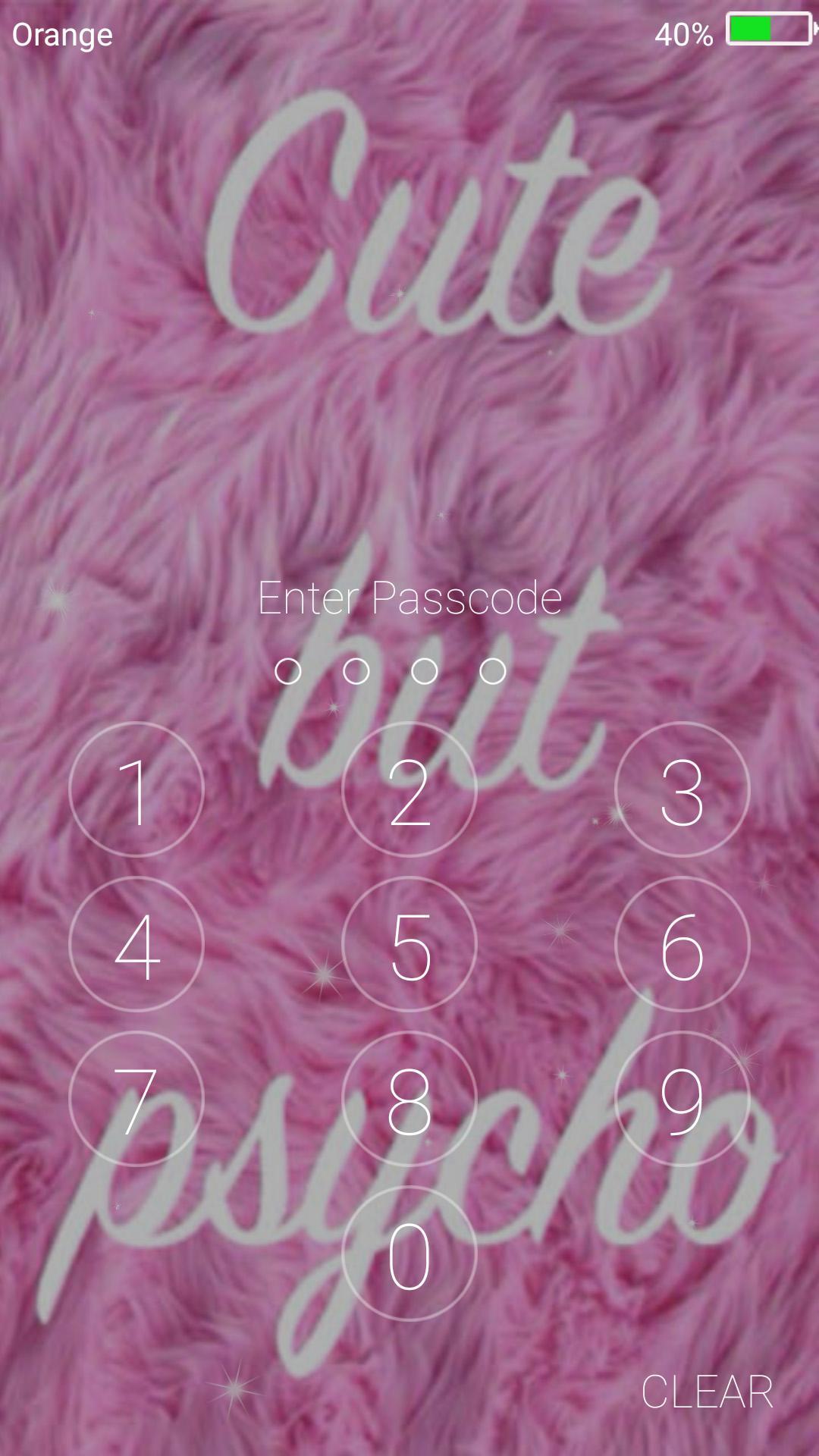Enter digit 5 on the passcode pad
Screen dimensions: 819x1456
(x=409, y=944)
